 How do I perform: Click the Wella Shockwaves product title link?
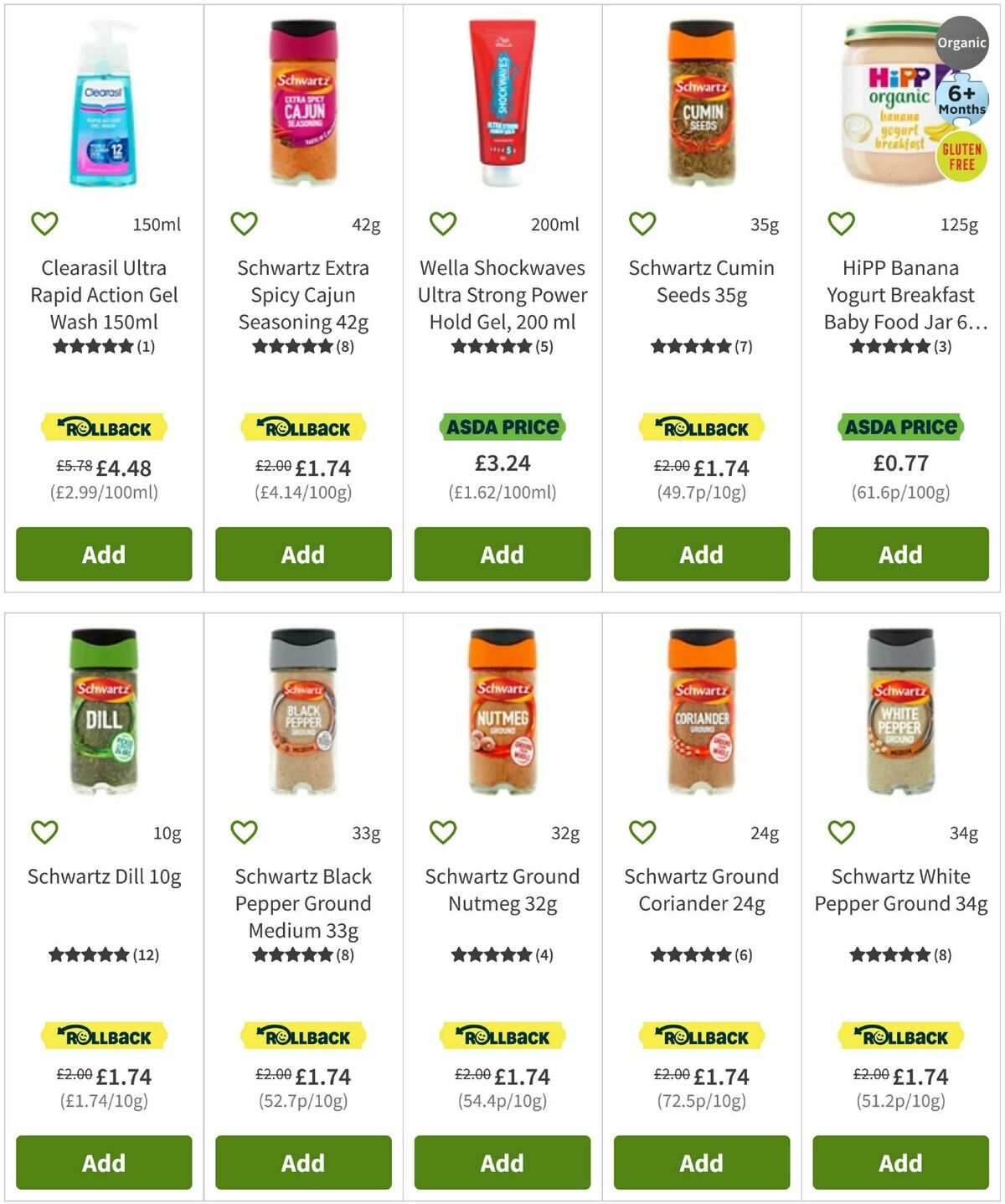(502, 295)
